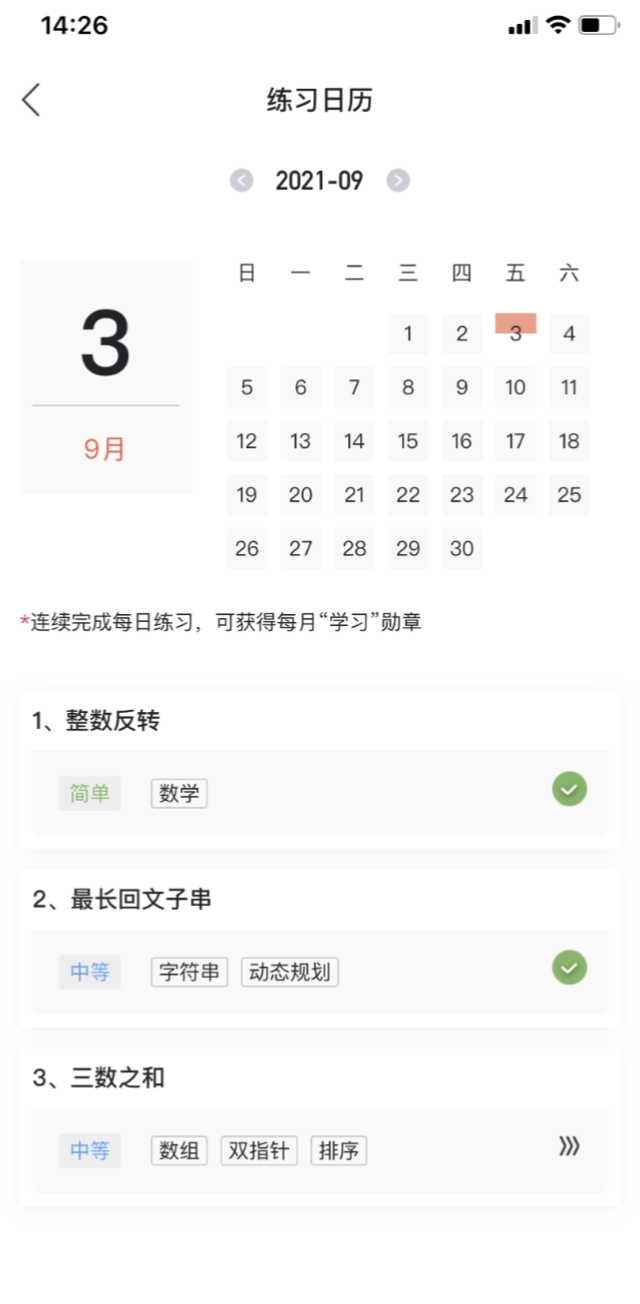640x1304 pixels.
Task: Go to the next month
Action: point(398,181)
